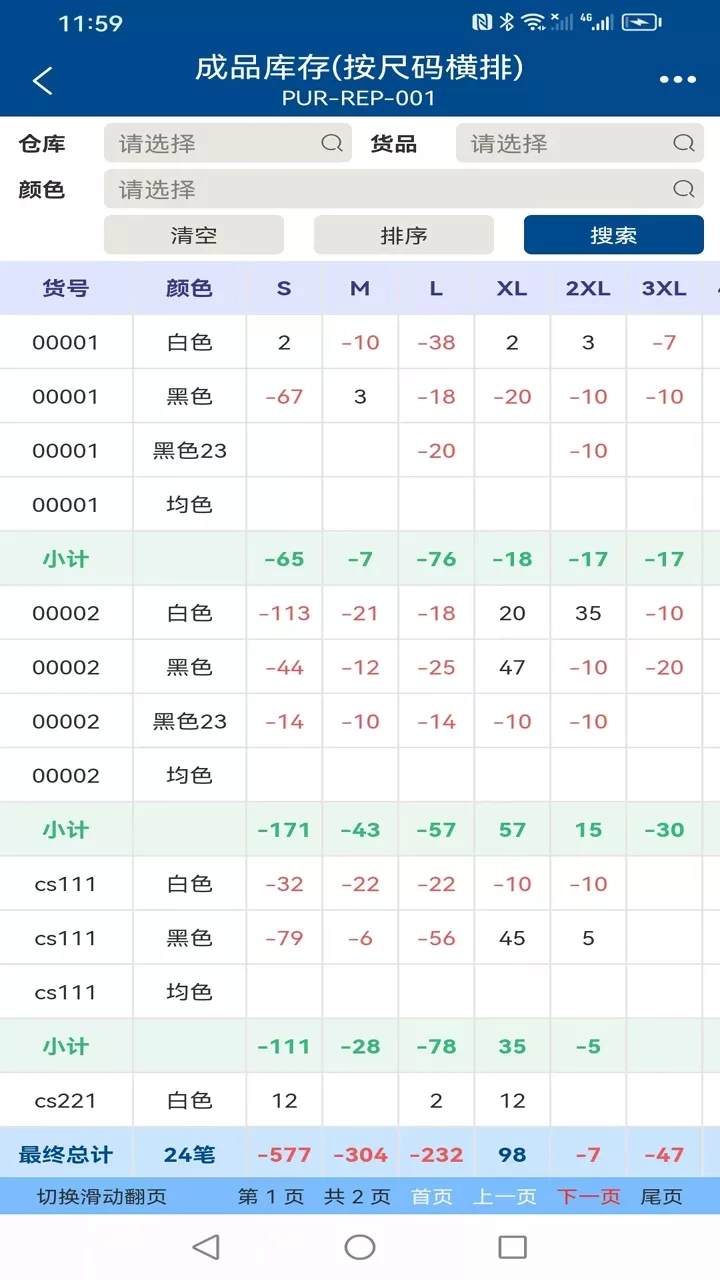This screenshot has width=720, height=1280.
Task: Go to 下一页 next page
Action: [x=589, y=1197]
